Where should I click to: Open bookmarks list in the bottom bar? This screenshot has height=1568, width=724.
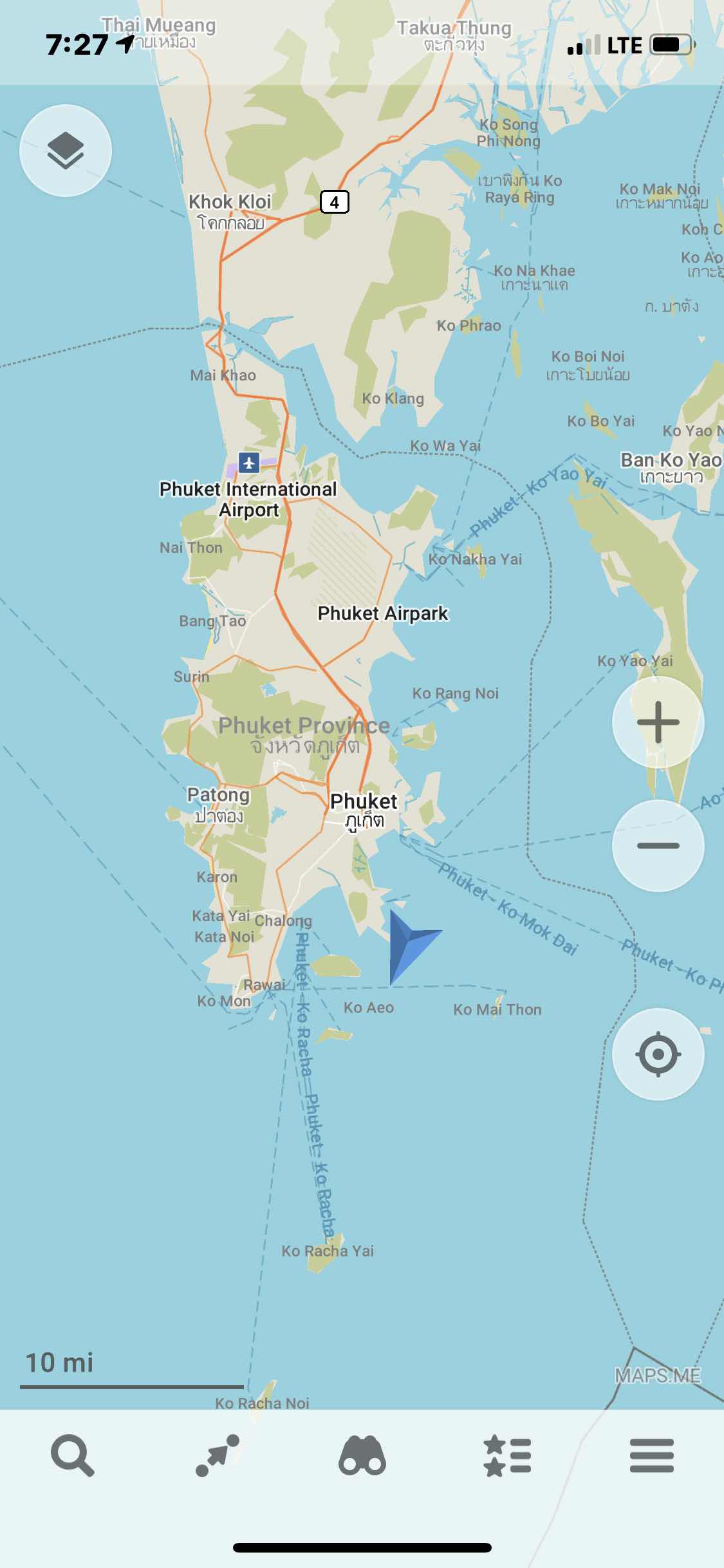pyautogui.click(x=507, y=1455)
